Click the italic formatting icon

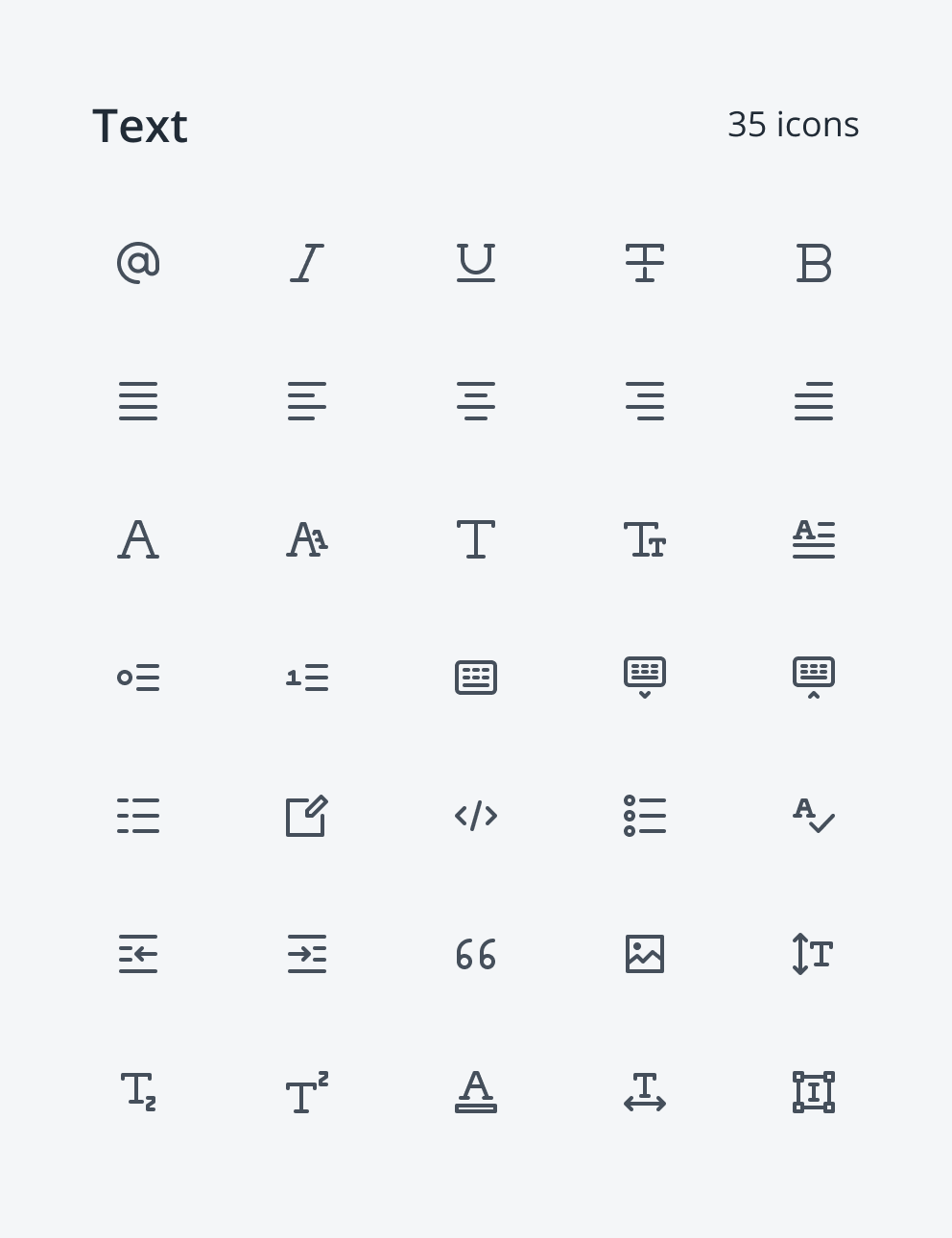[x=307, y=262]
